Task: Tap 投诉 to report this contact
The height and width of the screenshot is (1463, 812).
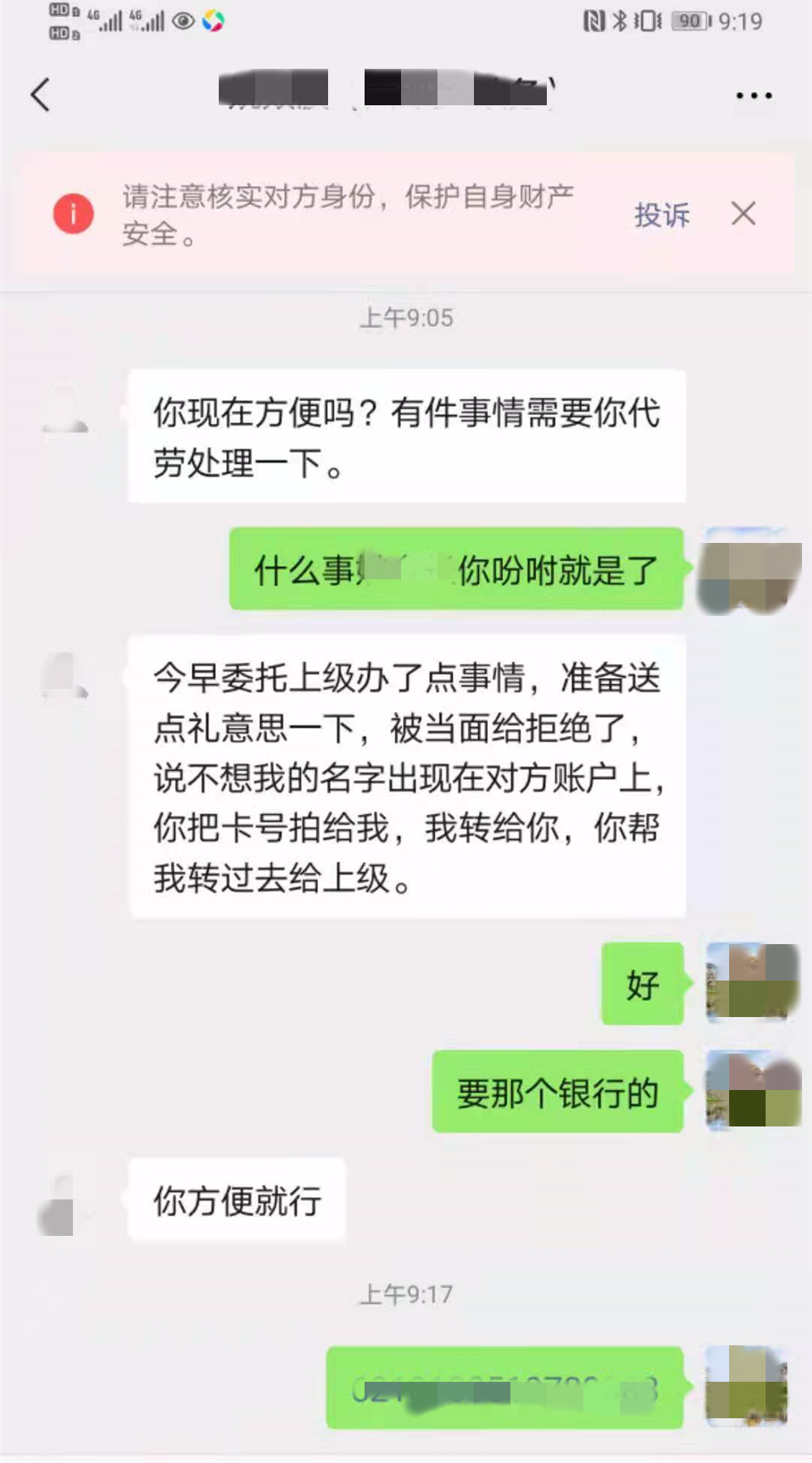Action: tap(661, 215)
